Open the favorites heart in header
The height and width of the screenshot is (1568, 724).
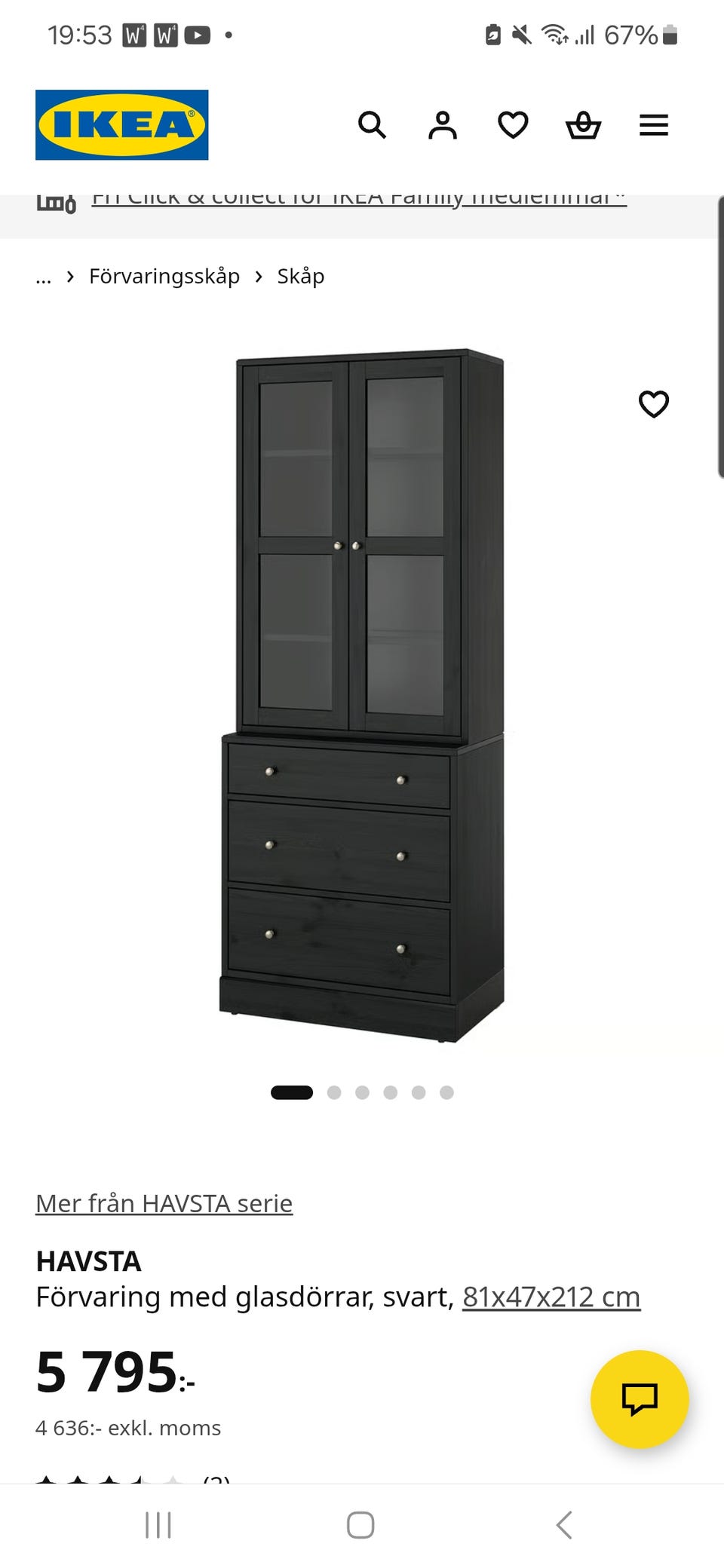click(x=513, y=125)
